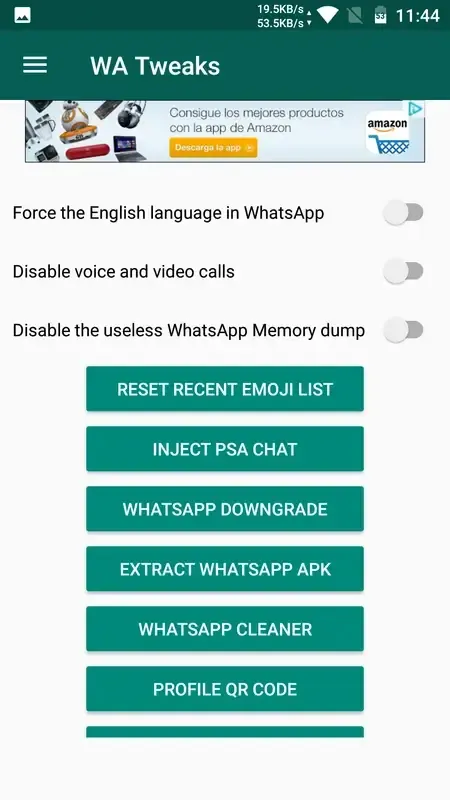The height and width of the screenshot is (800, 450).
Task: Toggle Disable voice and video calls
Action: [403, 271]
